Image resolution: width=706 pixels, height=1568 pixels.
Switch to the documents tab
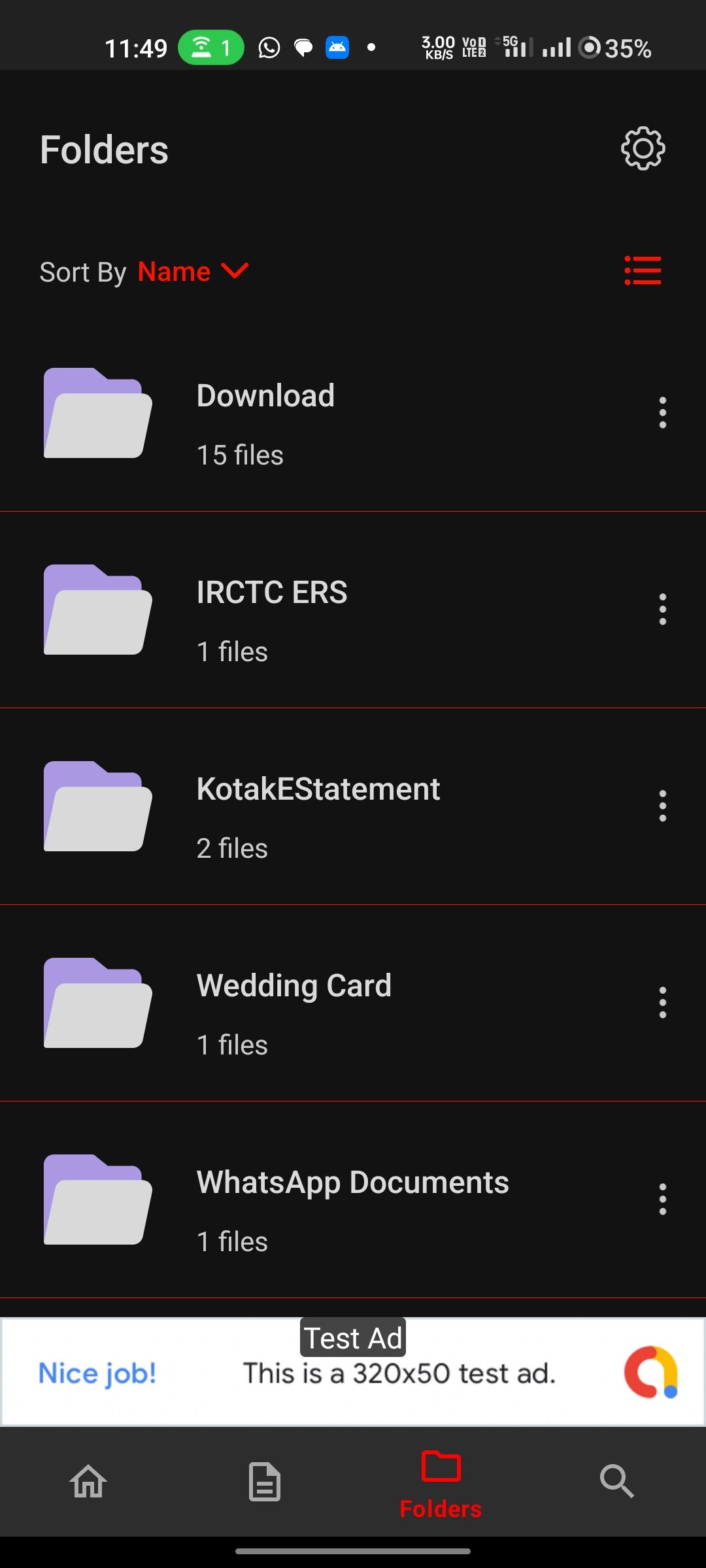point(265,1481)
